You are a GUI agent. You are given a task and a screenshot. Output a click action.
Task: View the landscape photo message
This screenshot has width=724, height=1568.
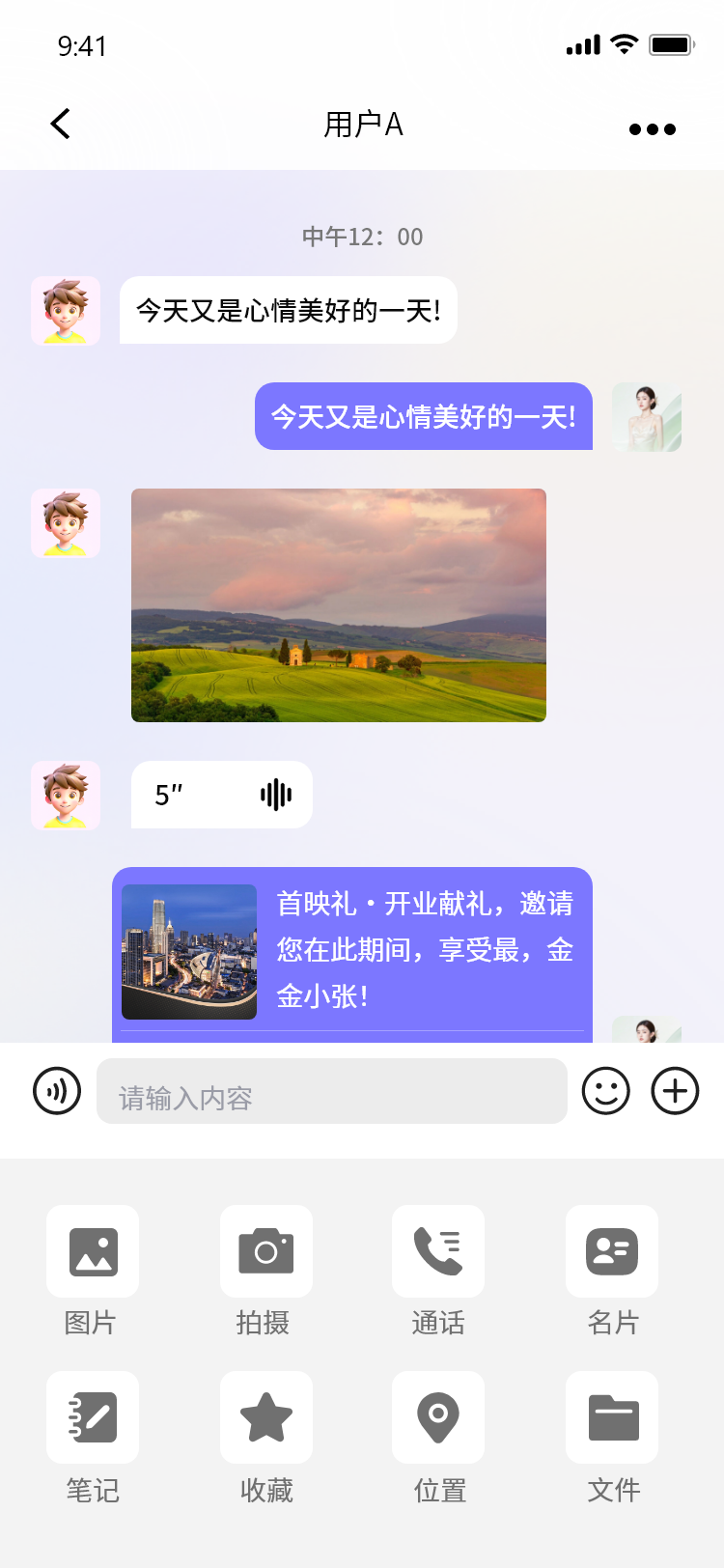[x=339, y=605]
